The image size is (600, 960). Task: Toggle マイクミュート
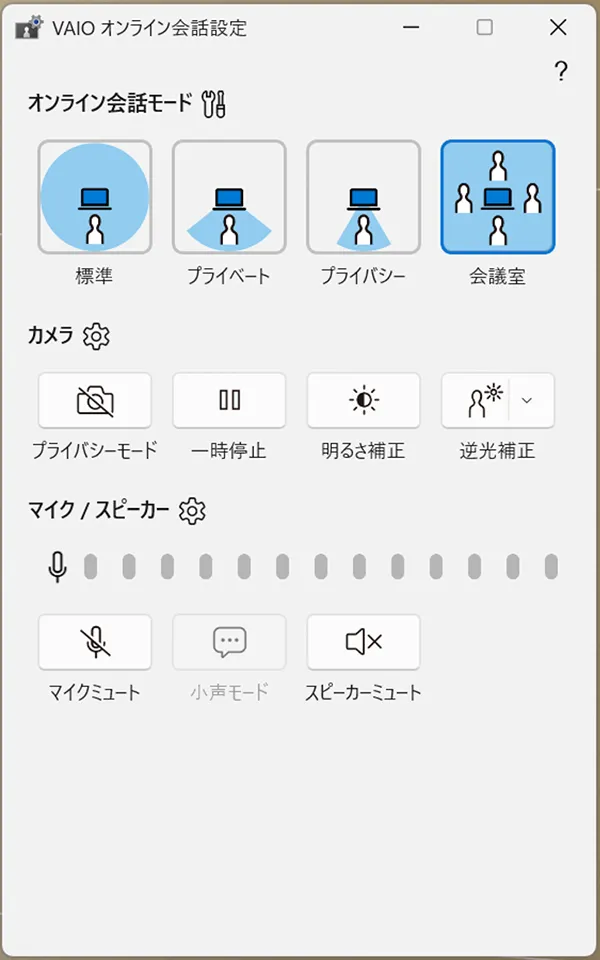coord(95,642)
